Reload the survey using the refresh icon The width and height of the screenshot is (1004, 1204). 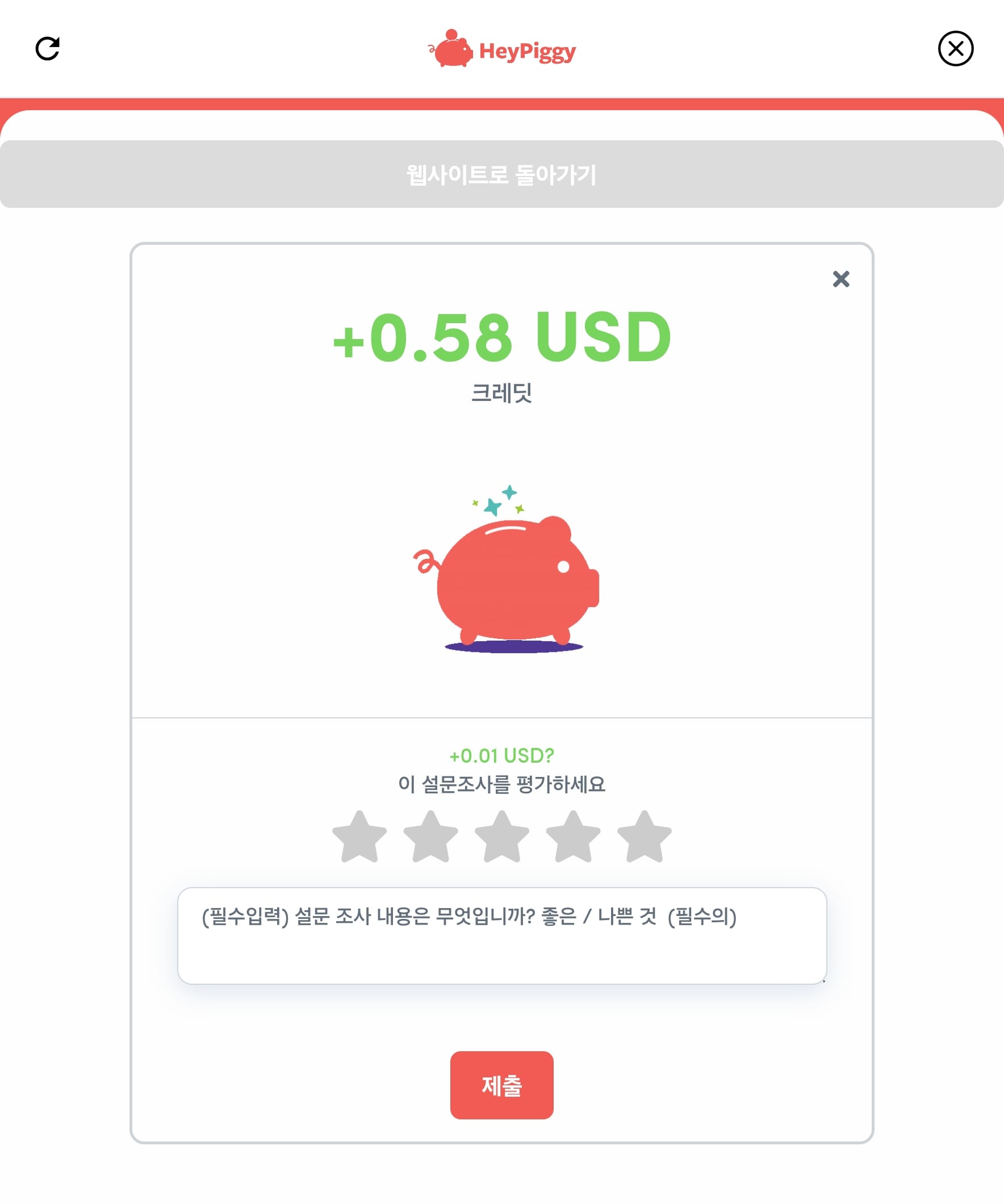pyautogui.click(x=49, y=49)
